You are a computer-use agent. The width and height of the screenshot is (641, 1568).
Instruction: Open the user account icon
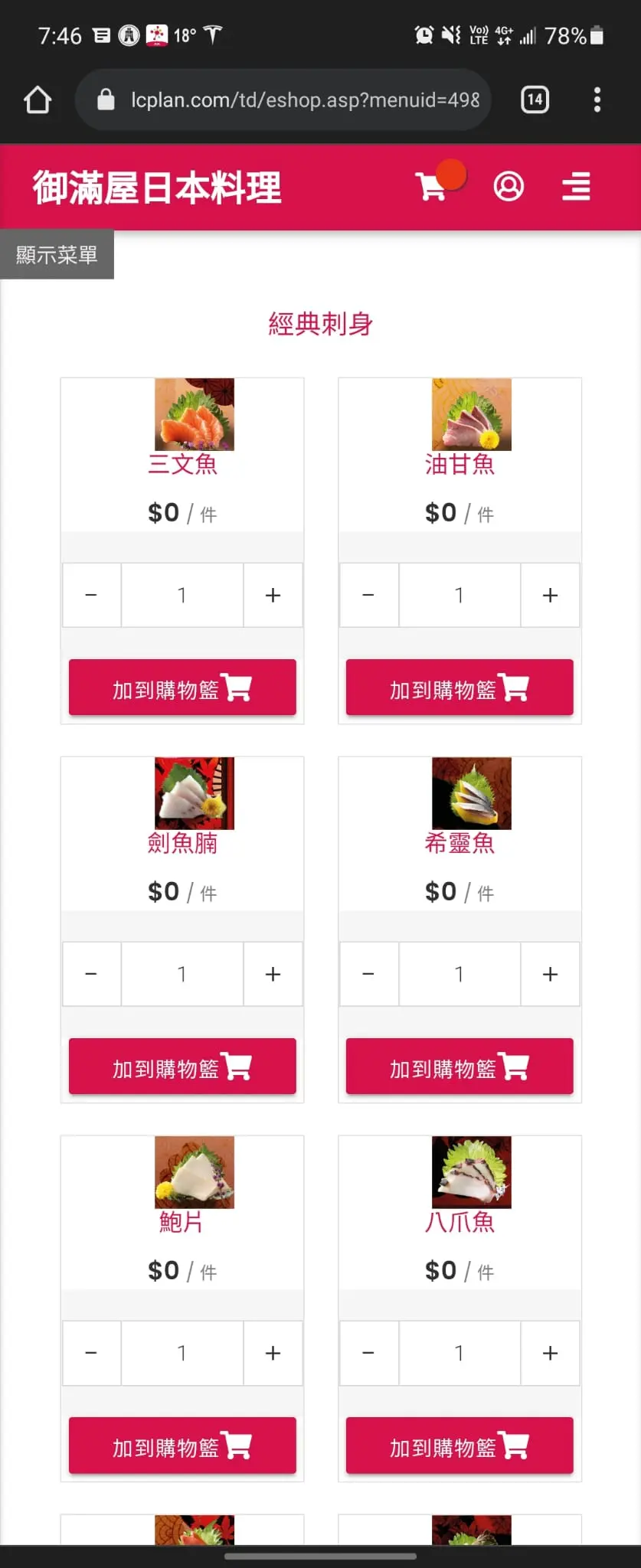[509, 186]
